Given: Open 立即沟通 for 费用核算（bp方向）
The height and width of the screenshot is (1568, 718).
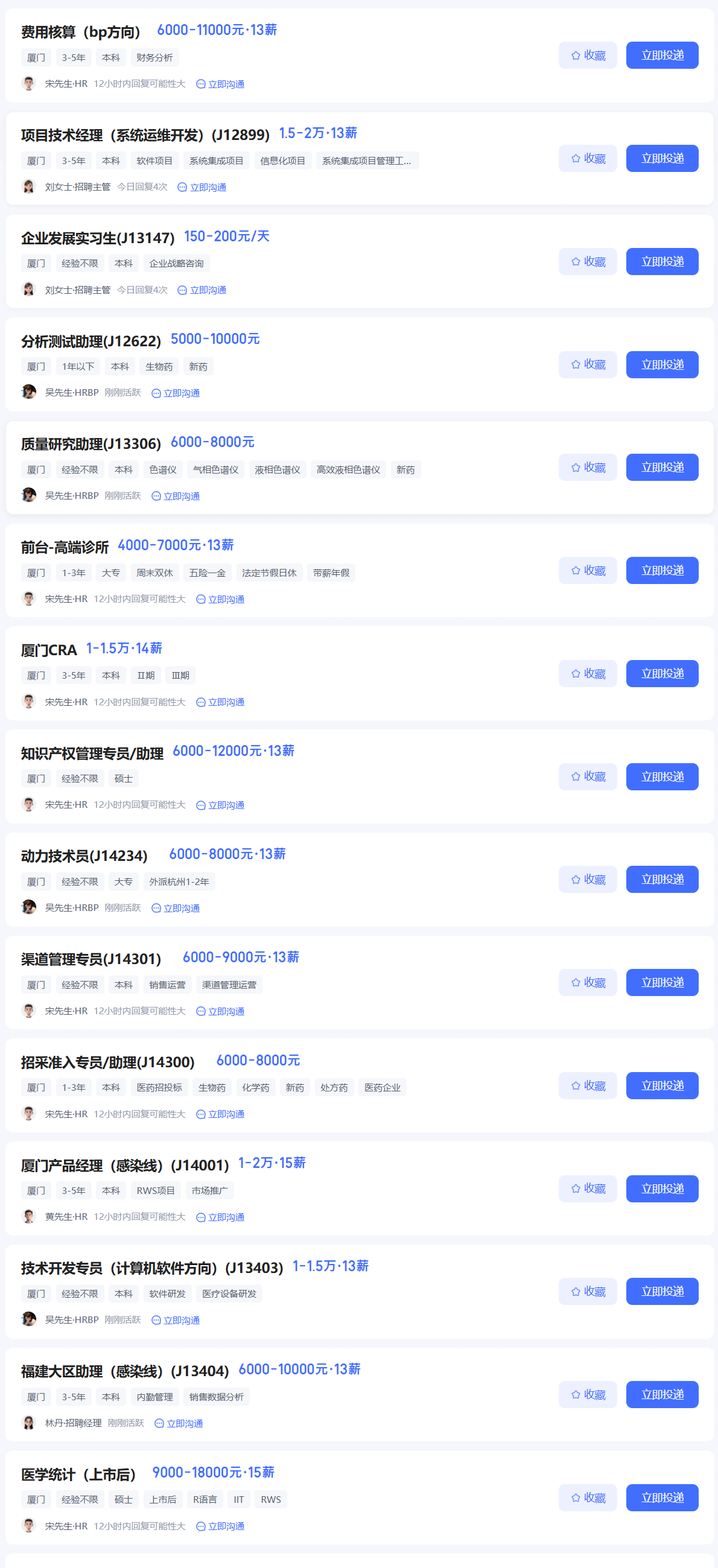Looking at the screenshot, I should coord(220,84).
